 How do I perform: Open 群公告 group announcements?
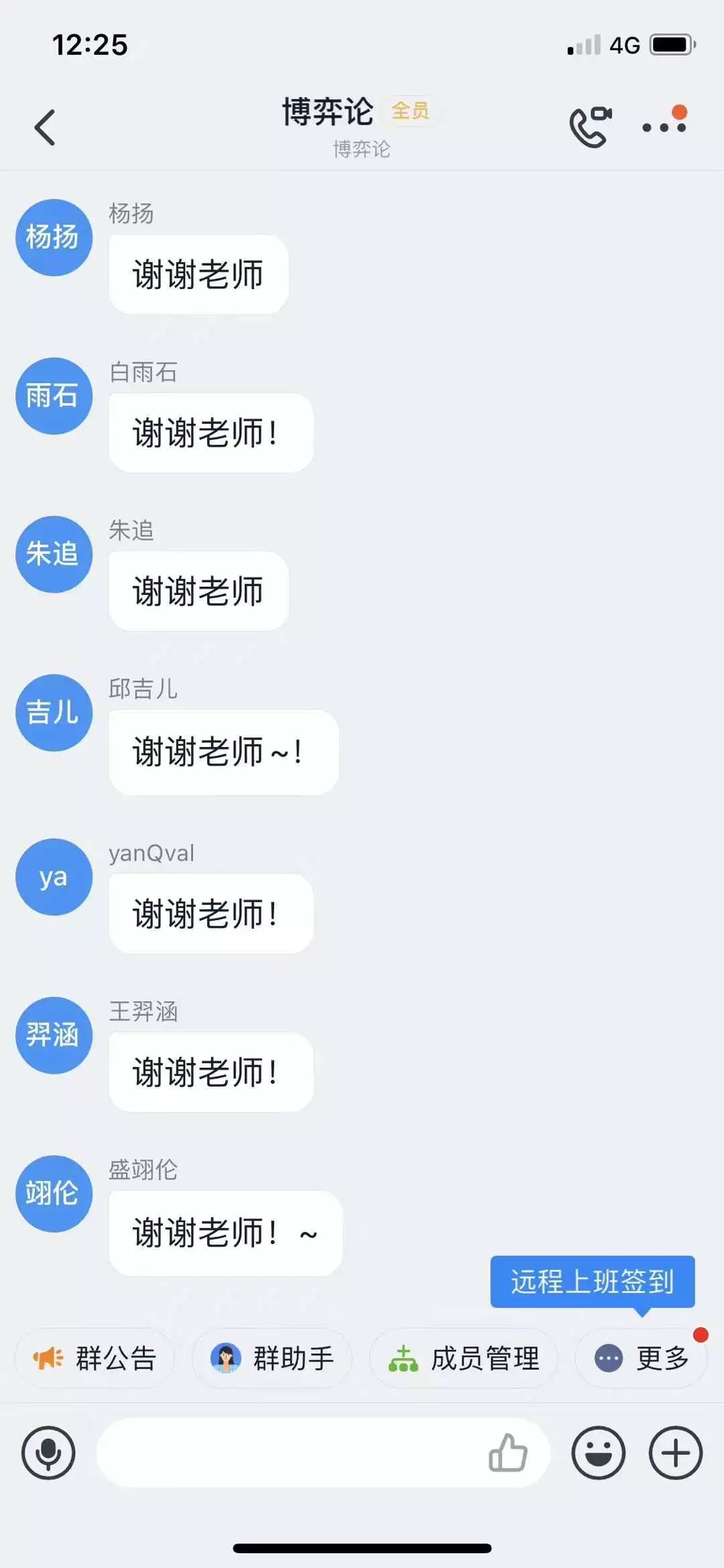95,1359
